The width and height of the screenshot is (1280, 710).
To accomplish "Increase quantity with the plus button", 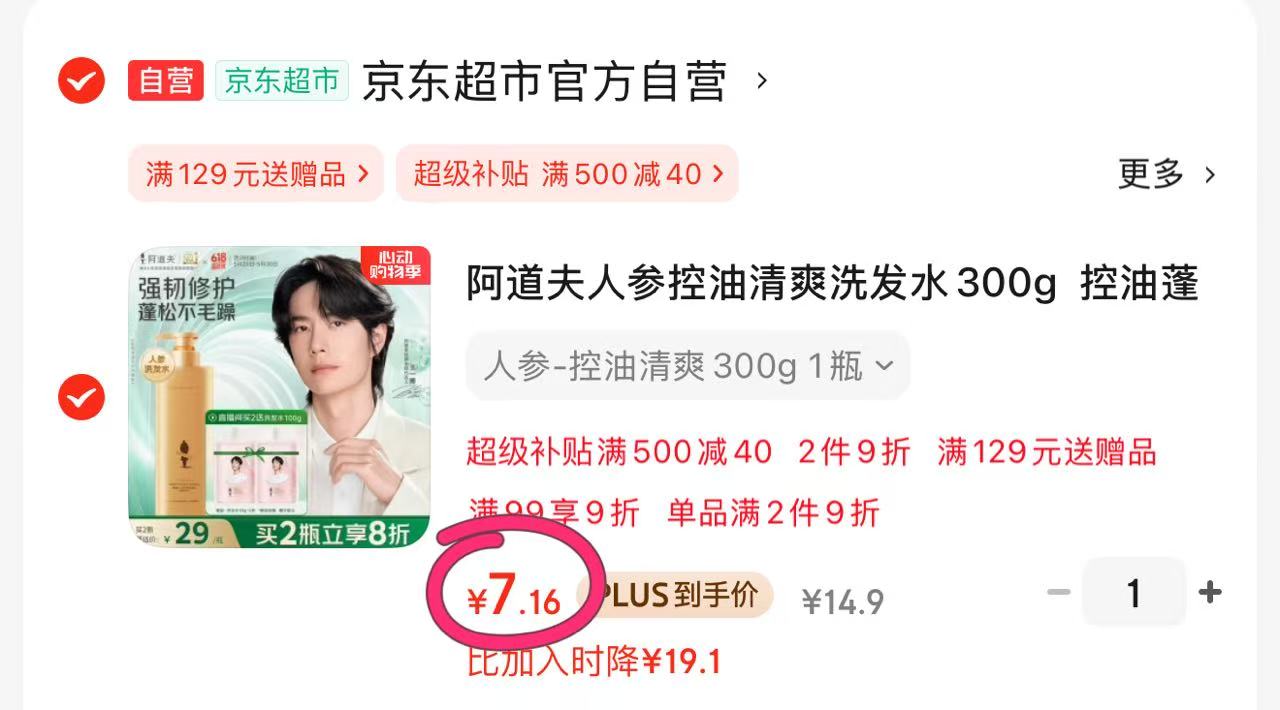I will 1210,593.
